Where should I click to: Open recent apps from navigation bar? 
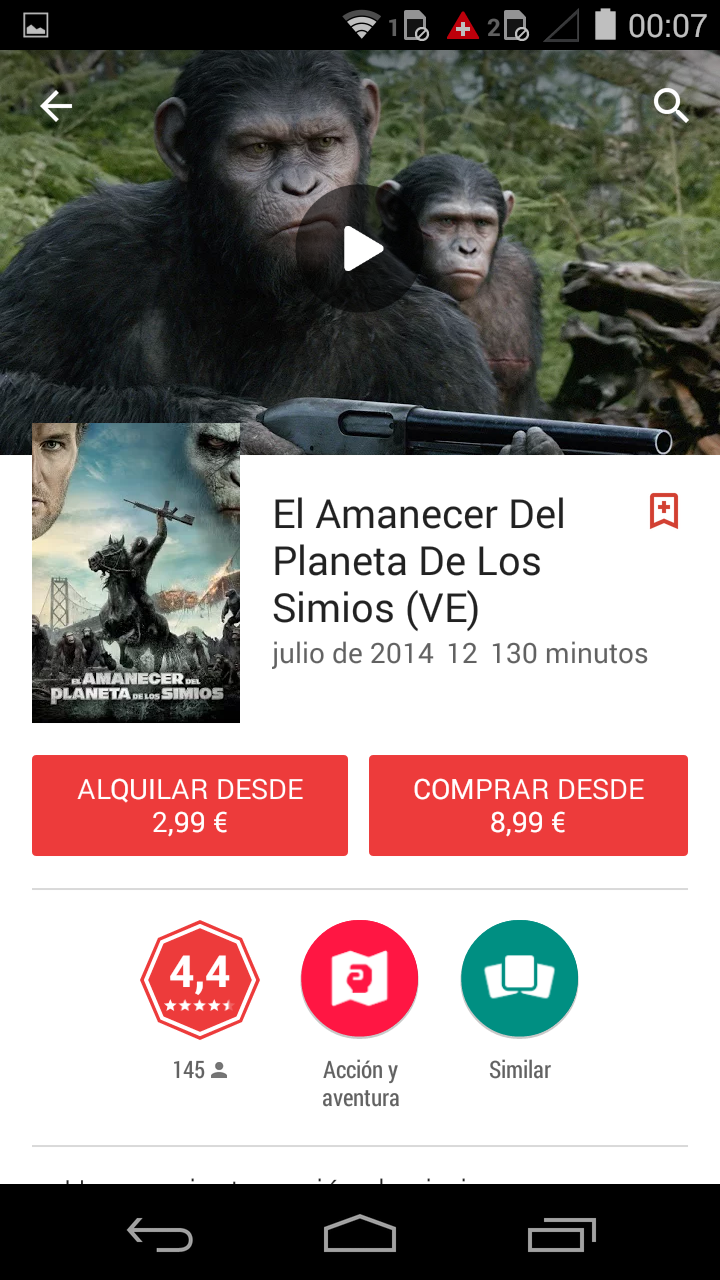[561, 1233]
